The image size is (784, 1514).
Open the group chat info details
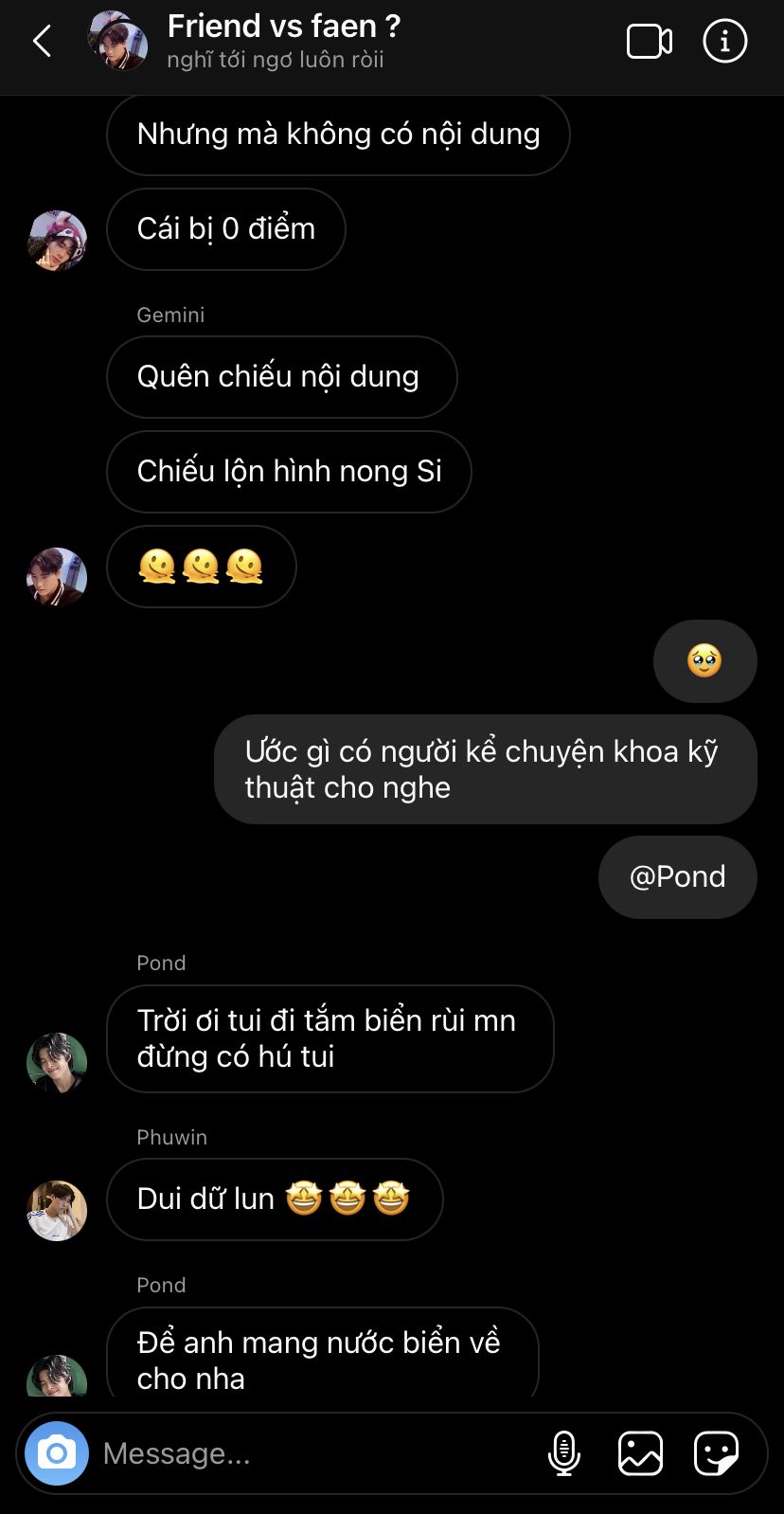724,42
